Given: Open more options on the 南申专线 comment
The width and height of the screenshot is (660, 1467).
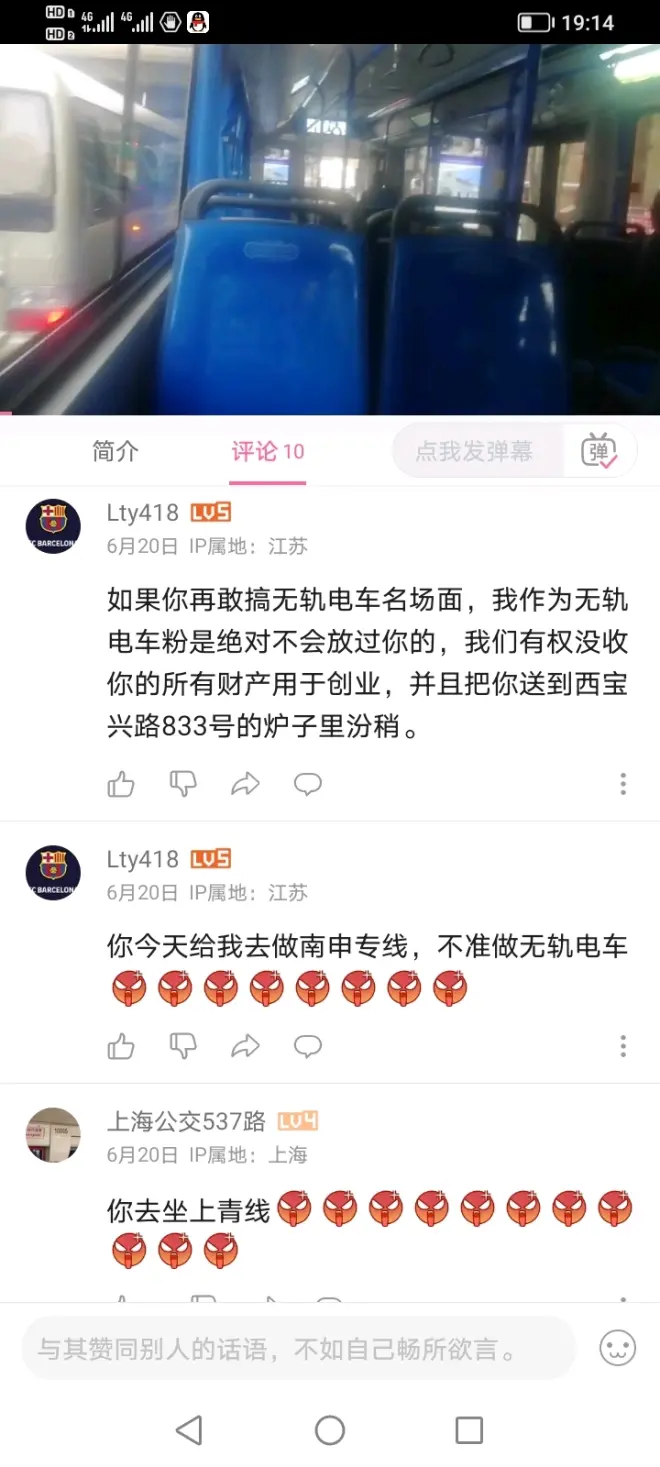Looking at the screenshot, I should pos(623,1046).
